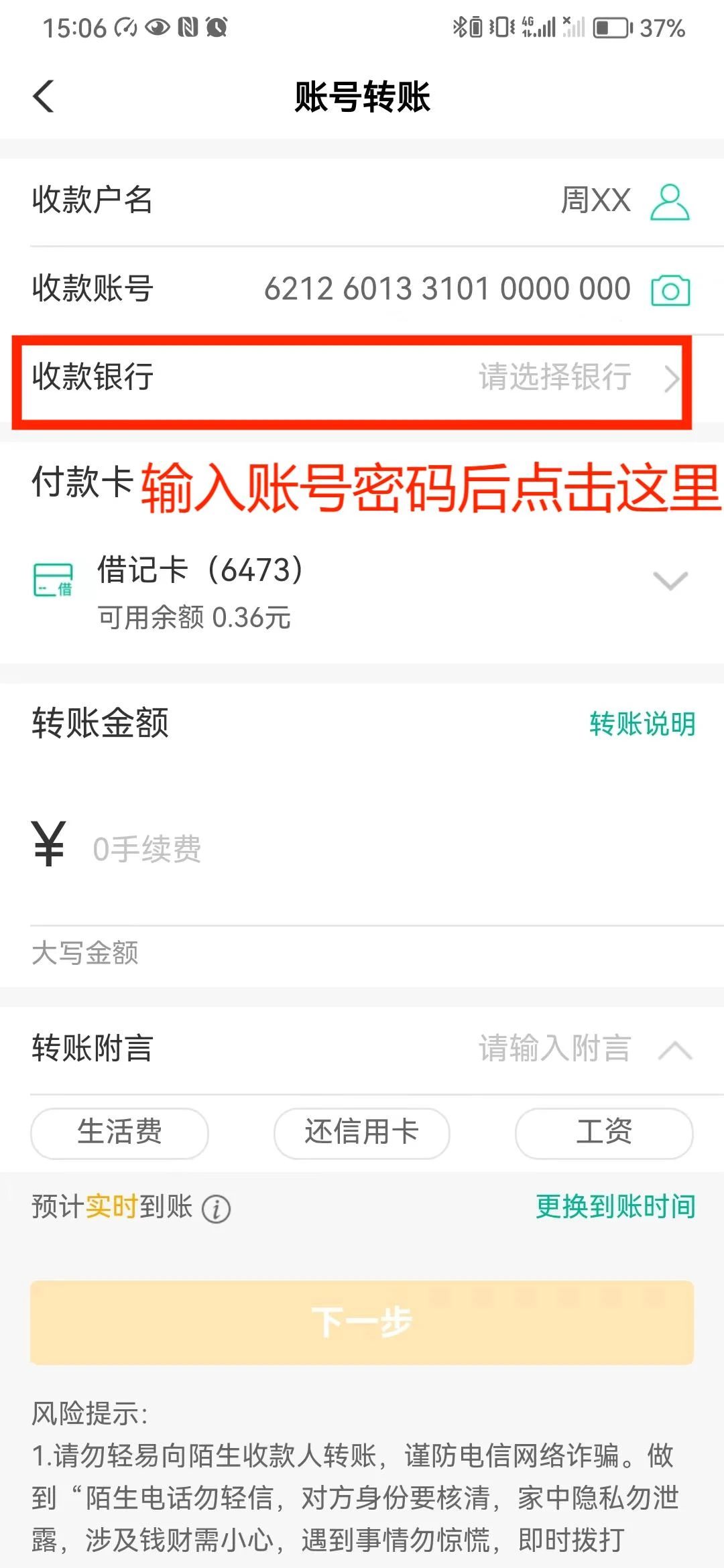The width and height of the screenshot is (724, 1568).
Task: Open the 转账说明 link
Action: point(642,724)
